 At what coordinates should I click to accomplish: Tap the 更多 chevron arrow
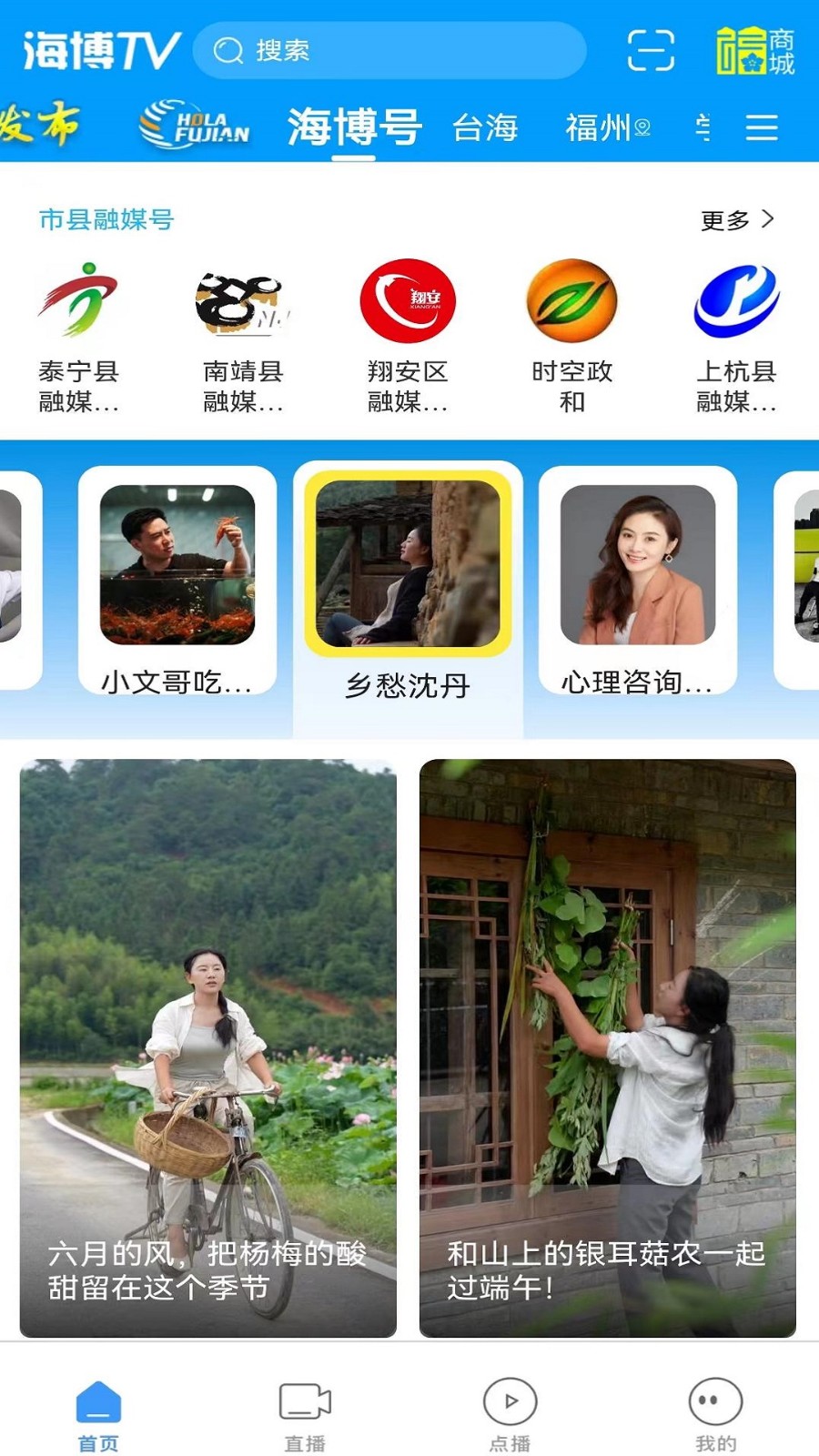pos(769,218)
